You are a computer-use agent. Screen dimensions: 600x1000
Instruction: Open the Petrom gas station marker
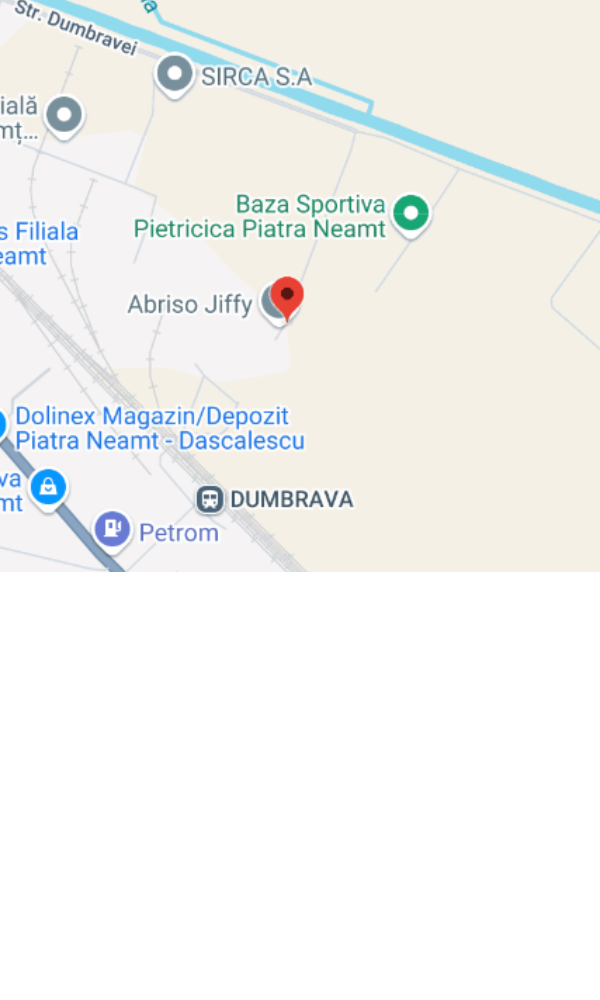point(112,529)
